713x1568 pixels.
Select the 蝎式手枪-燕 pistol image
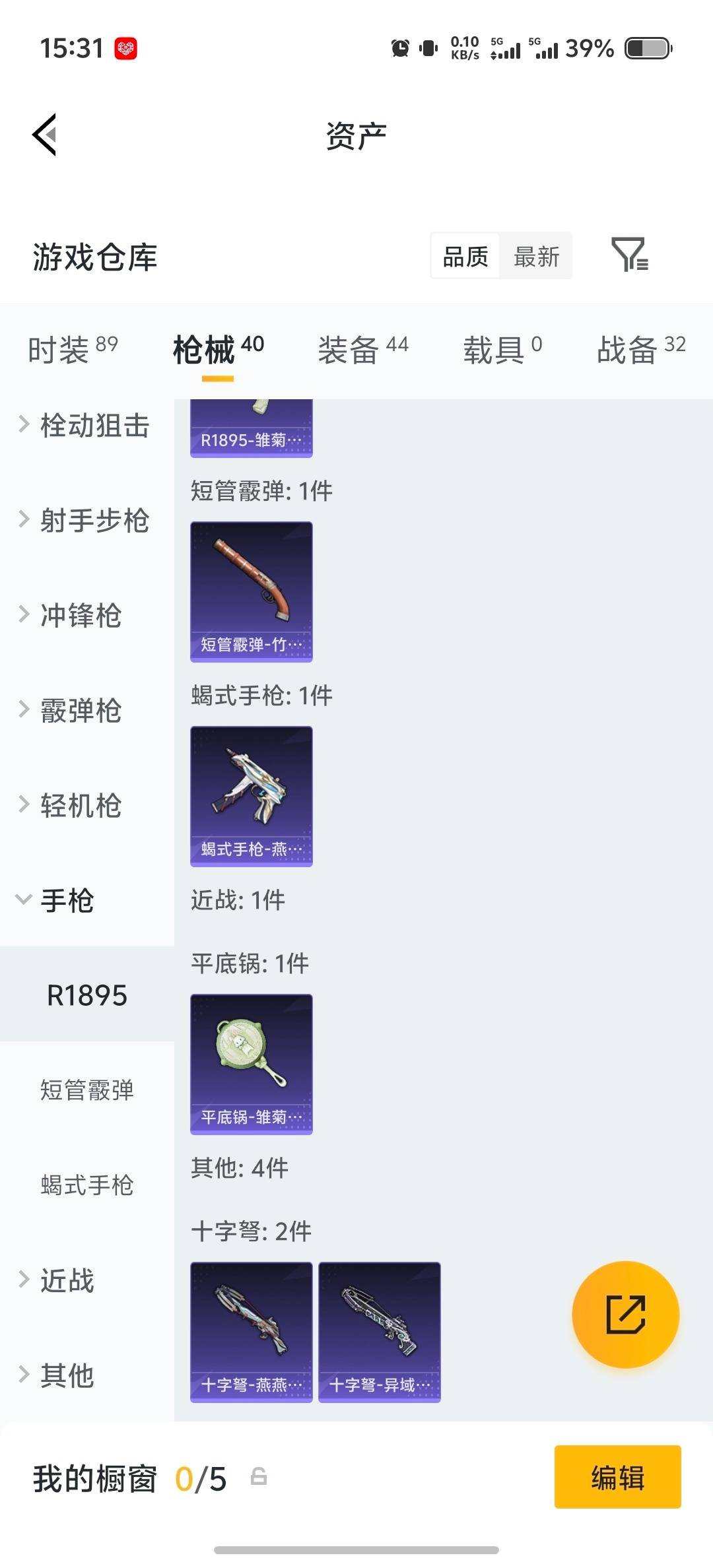click(x=251, y=794)
